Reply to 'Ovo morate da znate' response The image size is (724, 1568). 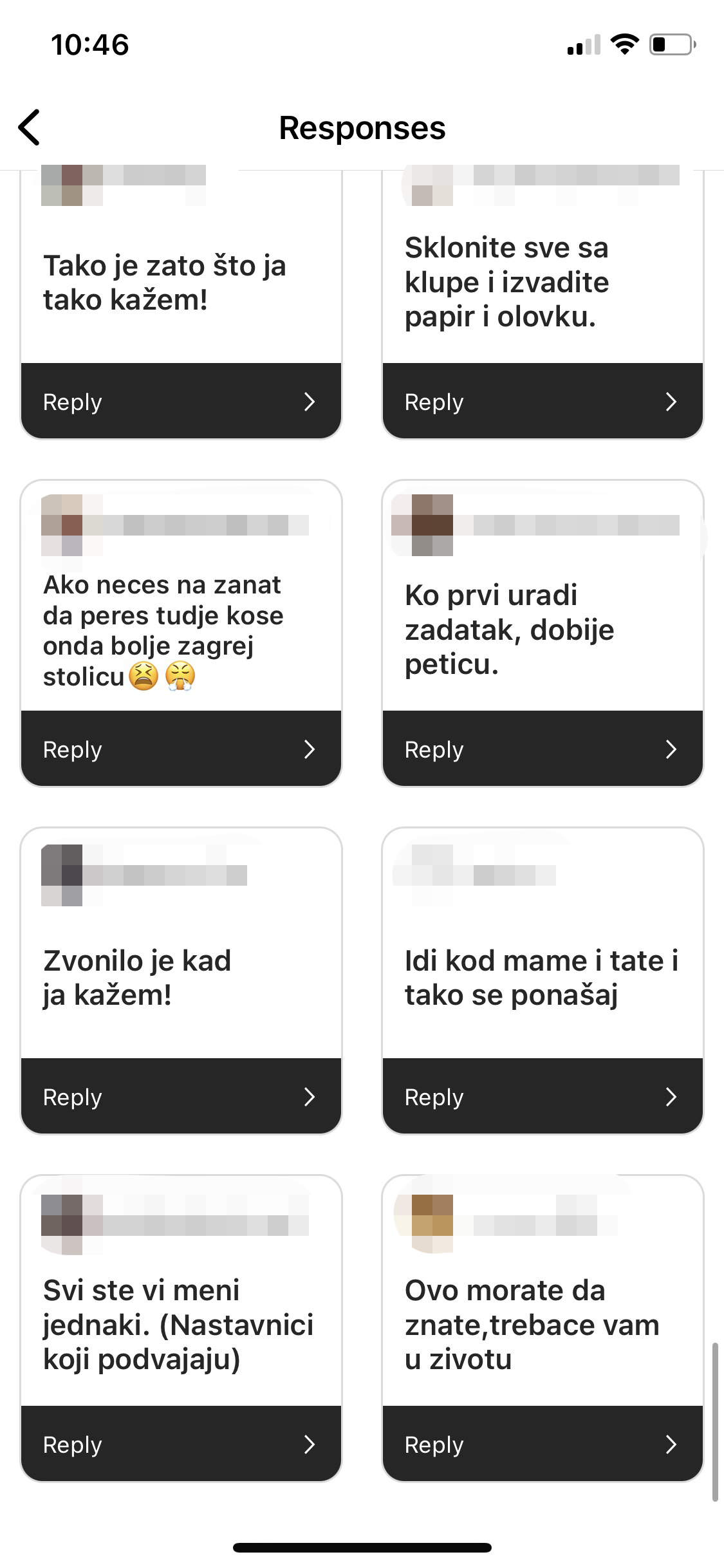click(542, 1444)
